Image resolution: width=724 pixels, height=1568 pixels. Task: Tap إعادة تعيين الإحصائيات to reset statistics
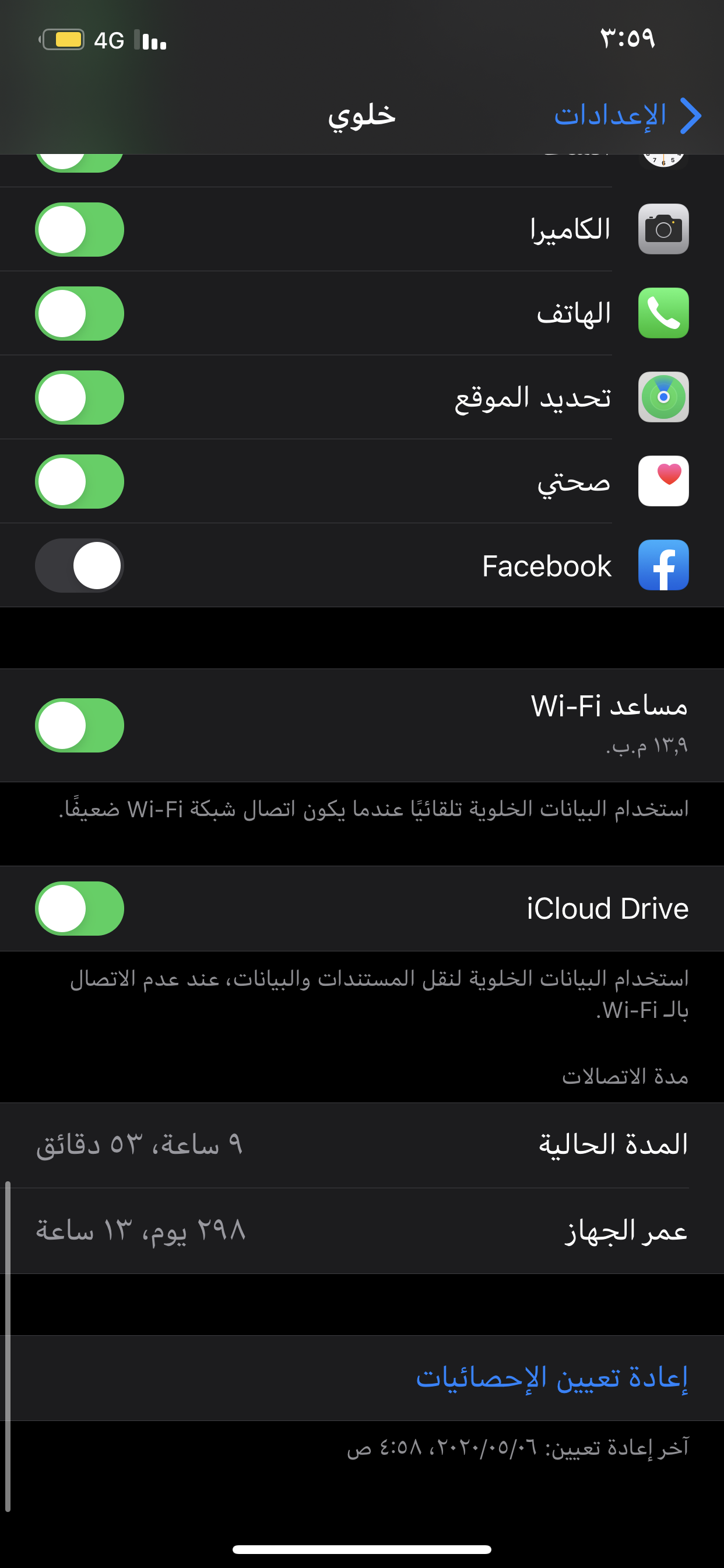tap(551, 1377)
